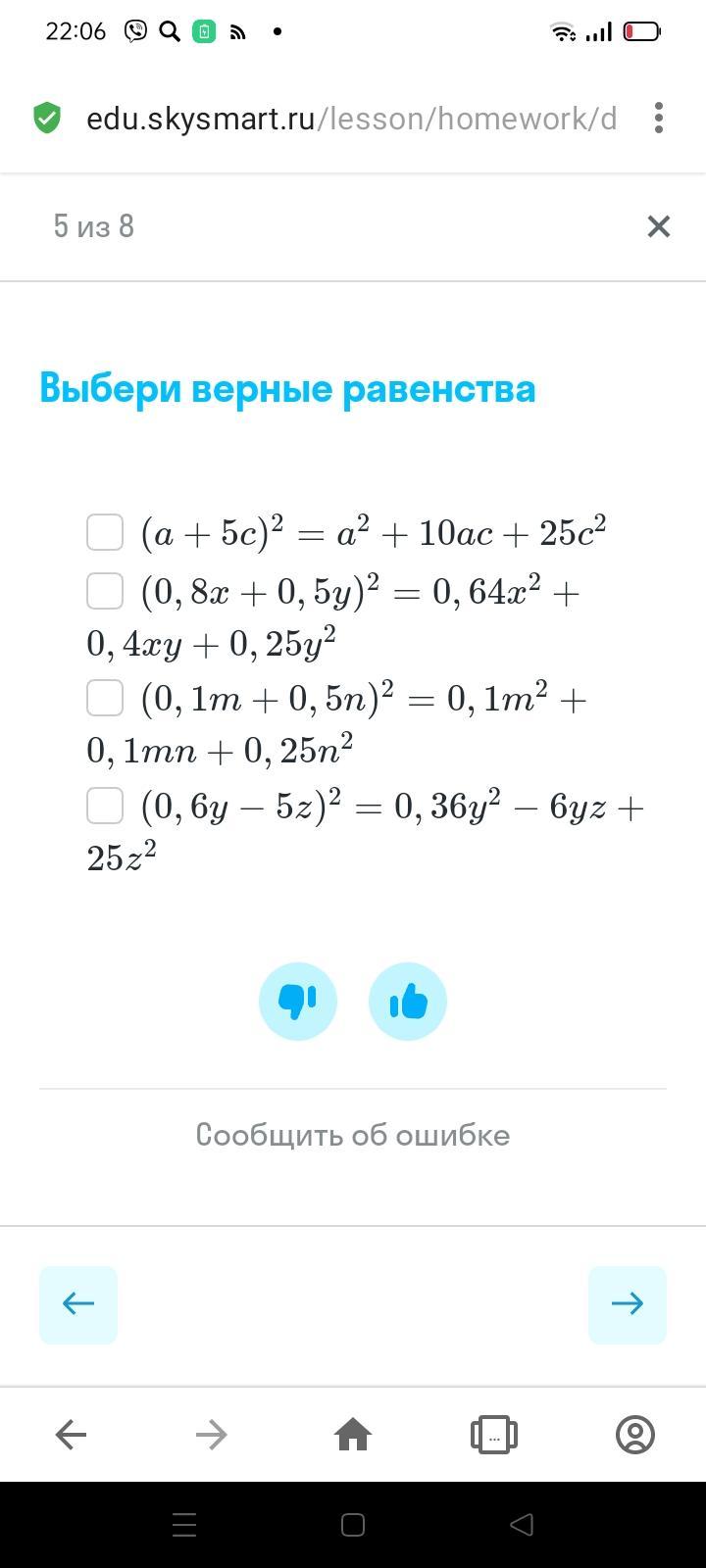Tick the (0,1m + 0,5n)² equality checkbox

pyautogui.click(x=105, y=698)
